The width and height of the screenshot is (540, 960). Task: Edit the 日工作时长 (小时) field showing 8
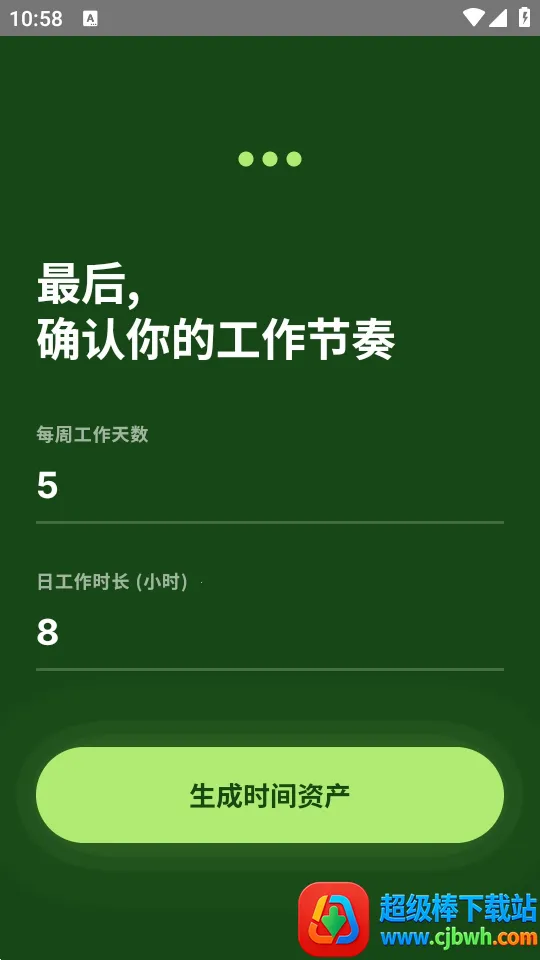tap(269, 633)
